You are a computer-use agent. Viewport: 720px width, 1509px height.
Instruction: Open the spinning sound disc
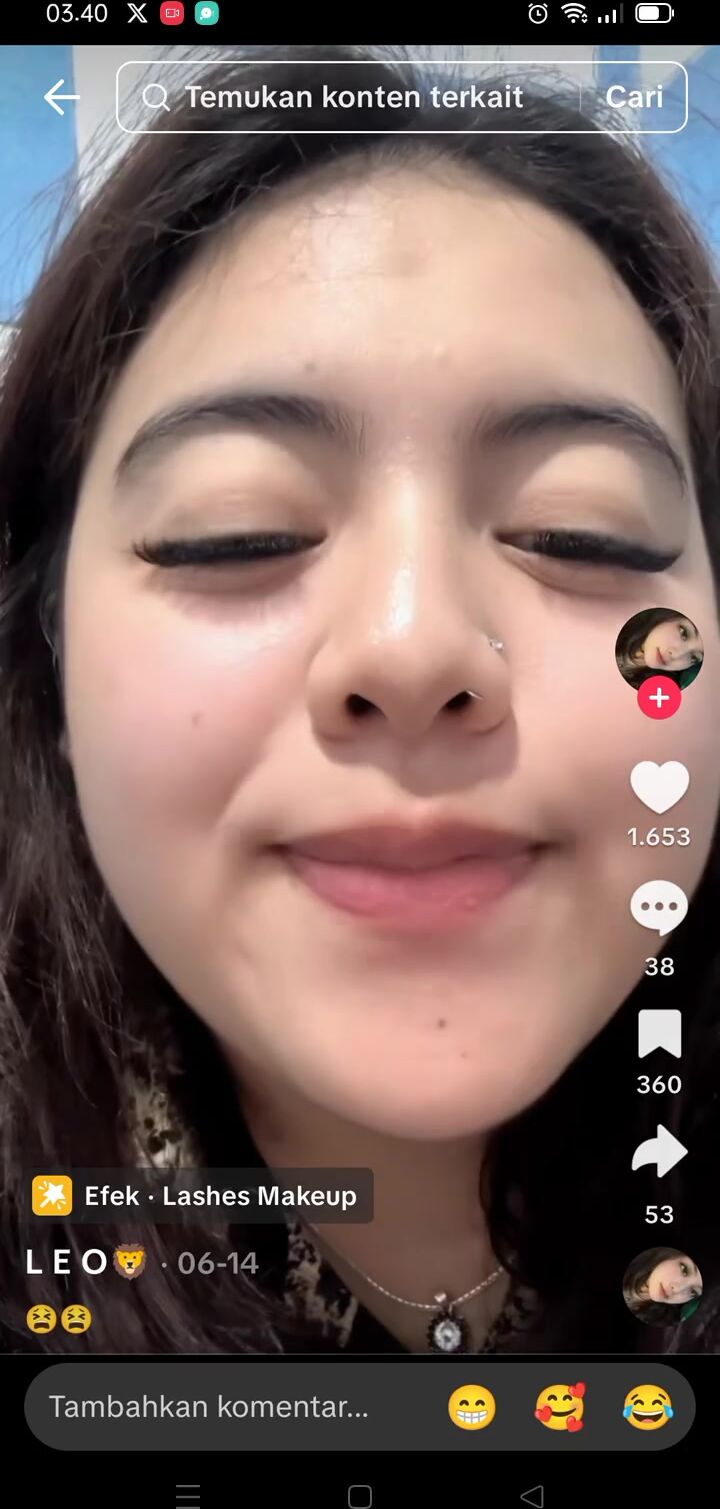click(661, 1286)
